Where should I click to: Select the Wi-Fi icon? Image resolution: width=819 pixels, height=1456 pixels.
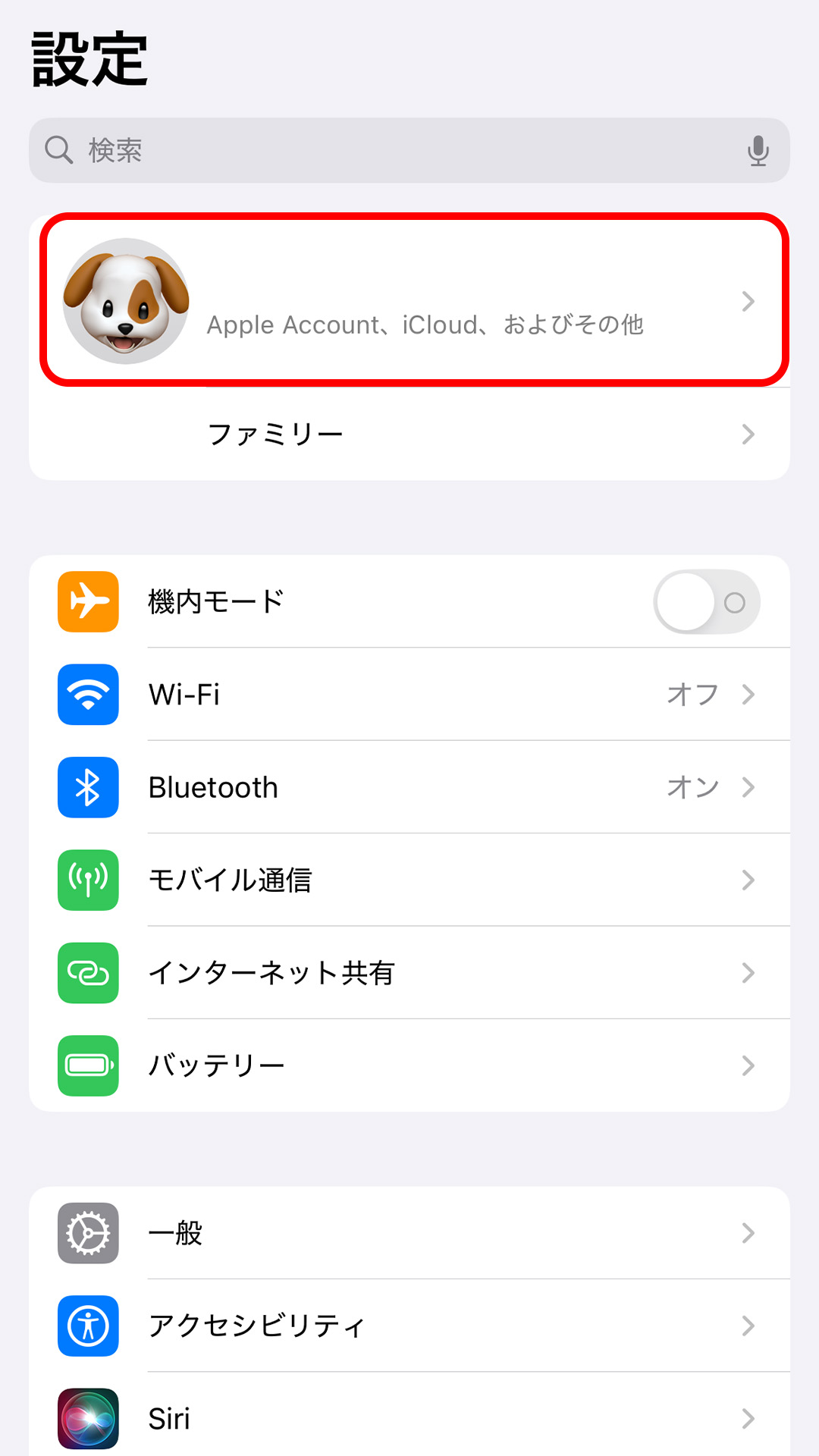pos(87,695)
